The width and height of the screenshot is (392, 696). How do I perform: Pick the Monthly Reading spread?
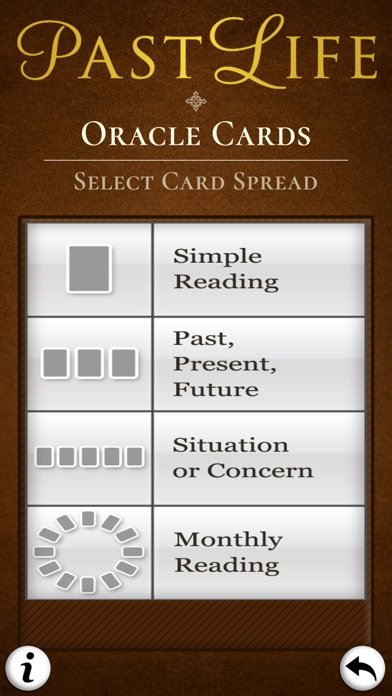196,553
